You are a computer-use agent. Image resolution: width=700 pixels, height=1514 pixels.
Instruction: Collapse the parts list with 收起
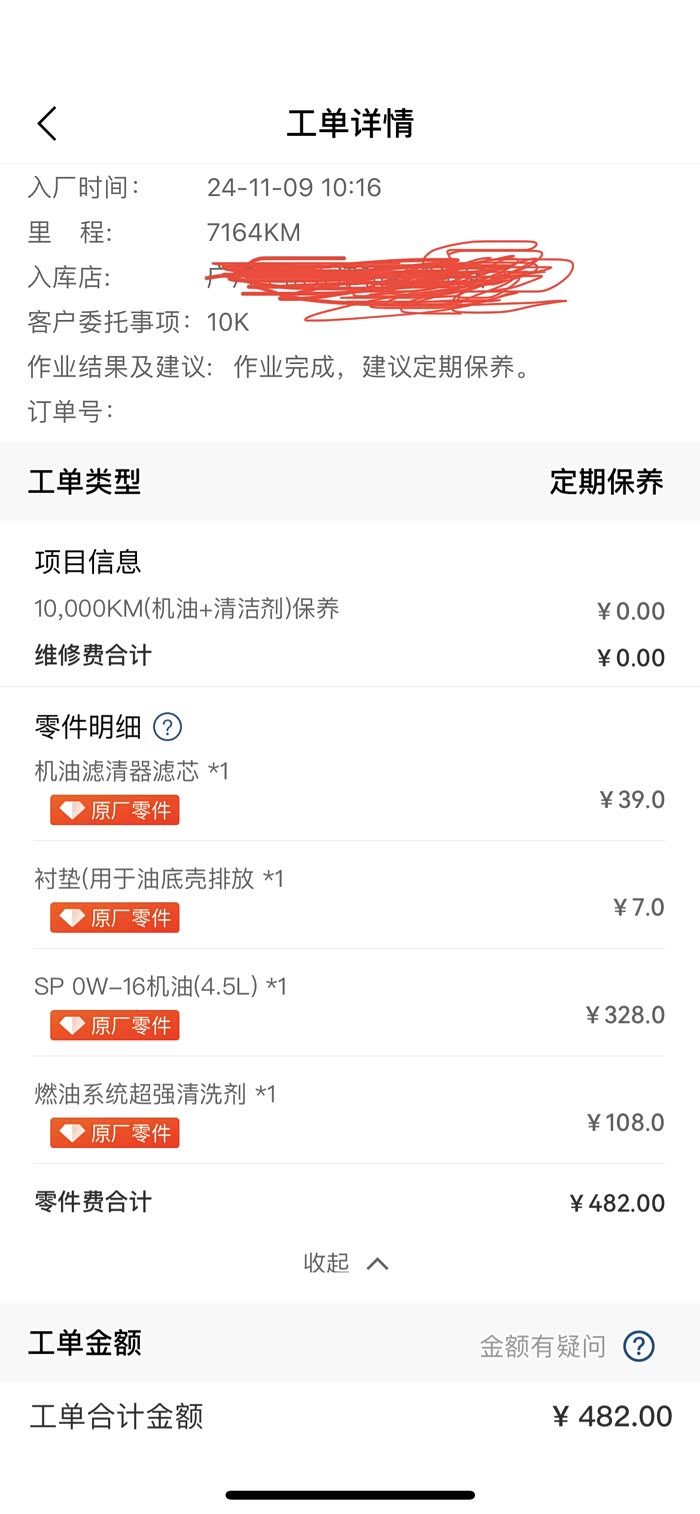coord(346,1263)
